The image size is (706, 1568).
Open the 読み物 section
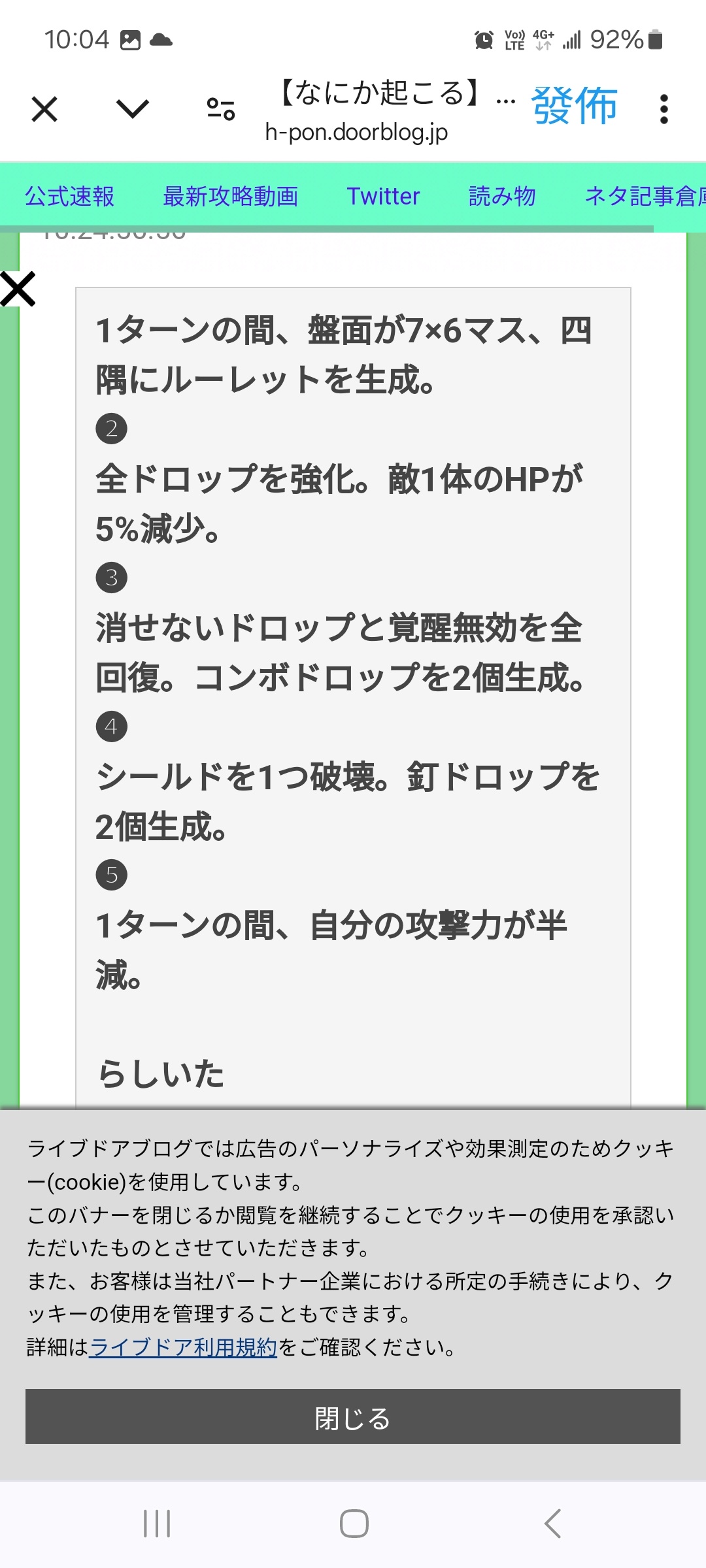(x=502, y=196)
